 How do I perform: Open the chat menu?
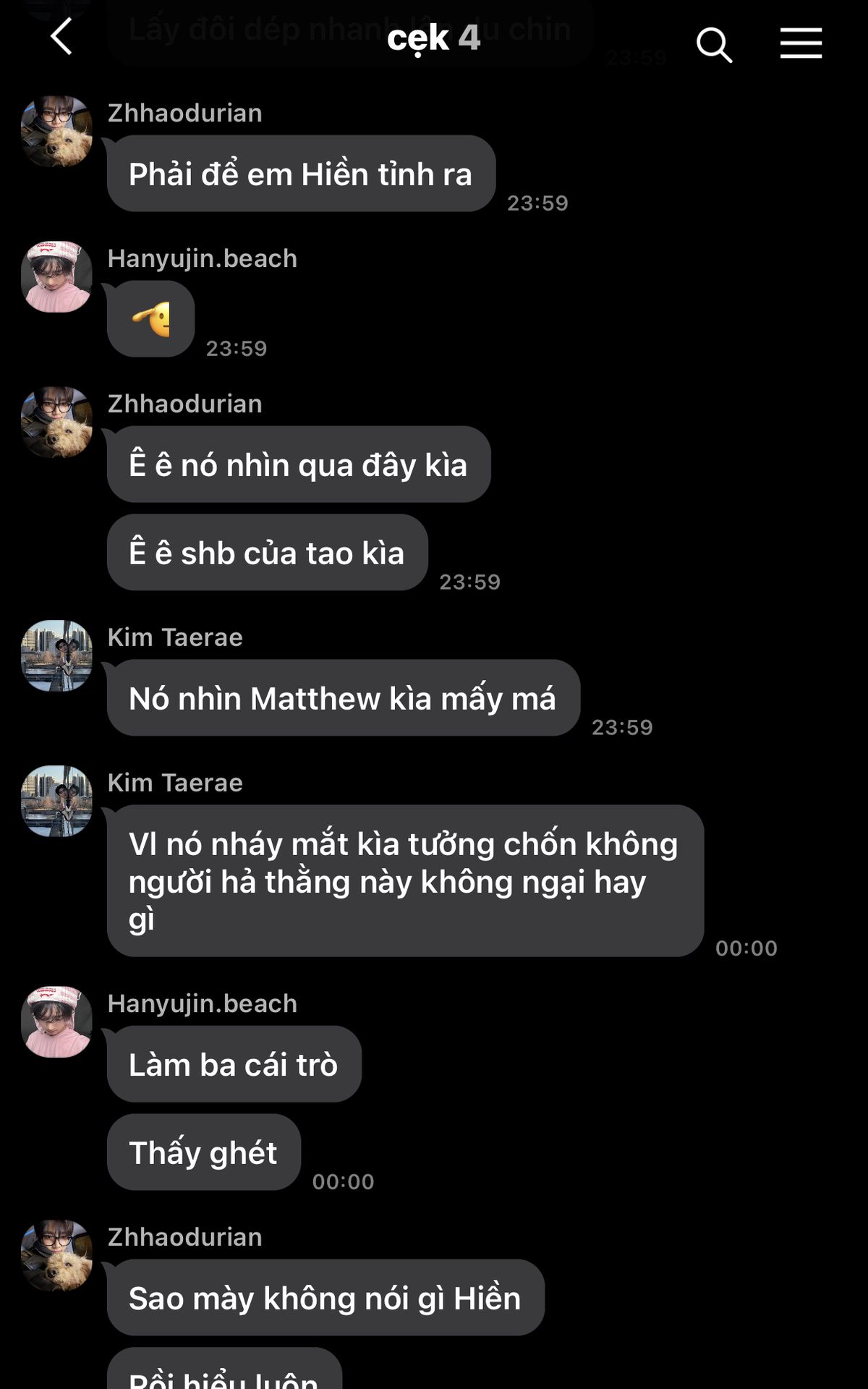coord(801,43)
